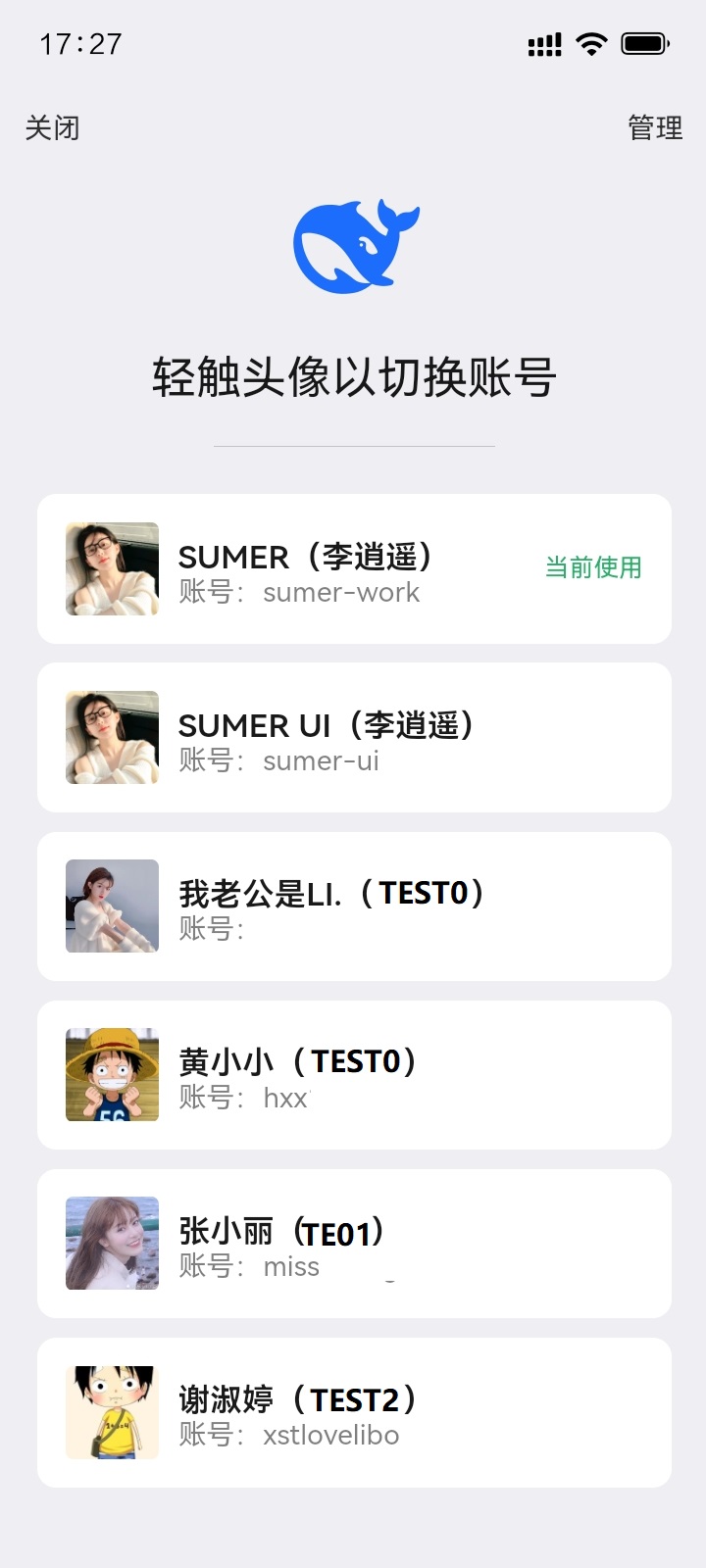Tap SUMER（李逍遥）'s avatar to switch account
The height and width of the screenshot is (1568, 706).
point(111,568)
